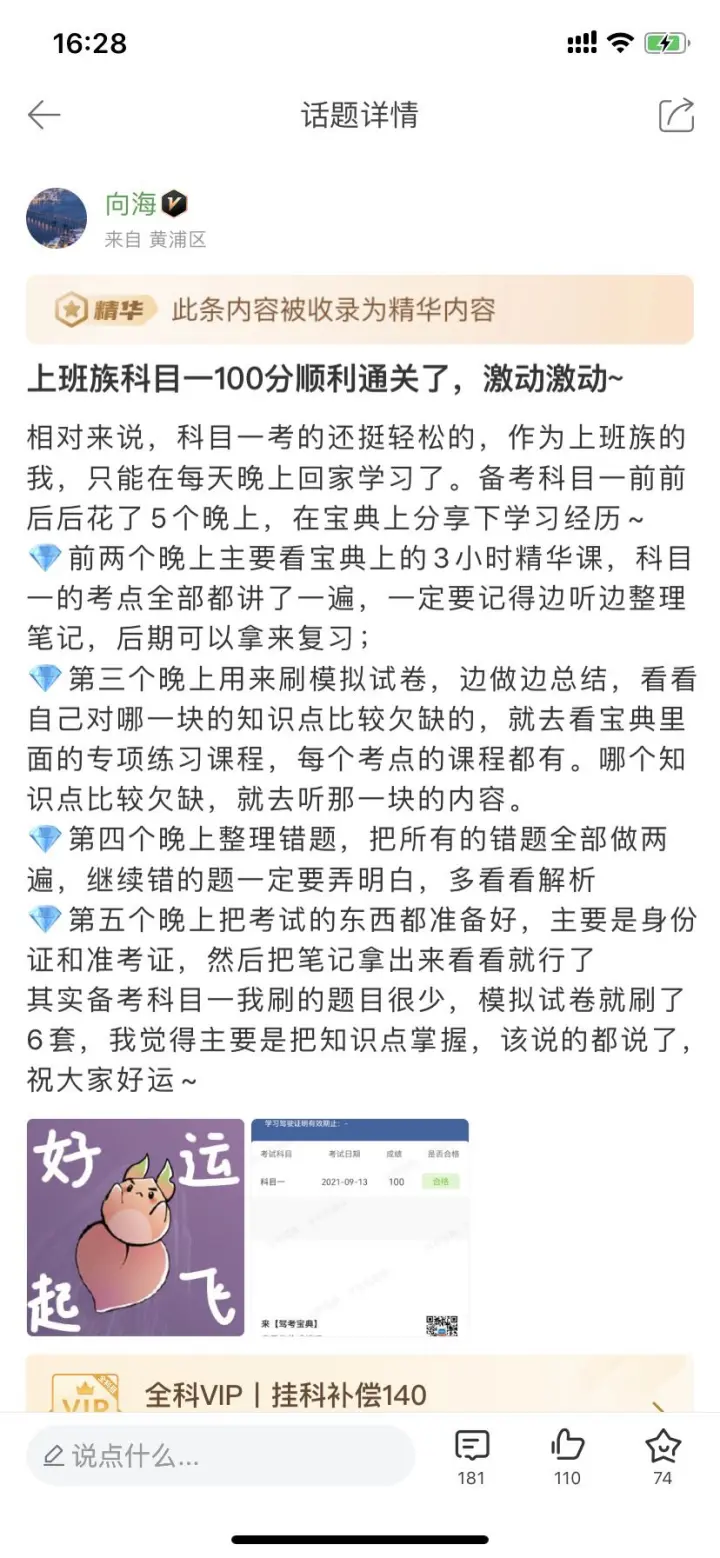Share this topic post

point(676,115)
